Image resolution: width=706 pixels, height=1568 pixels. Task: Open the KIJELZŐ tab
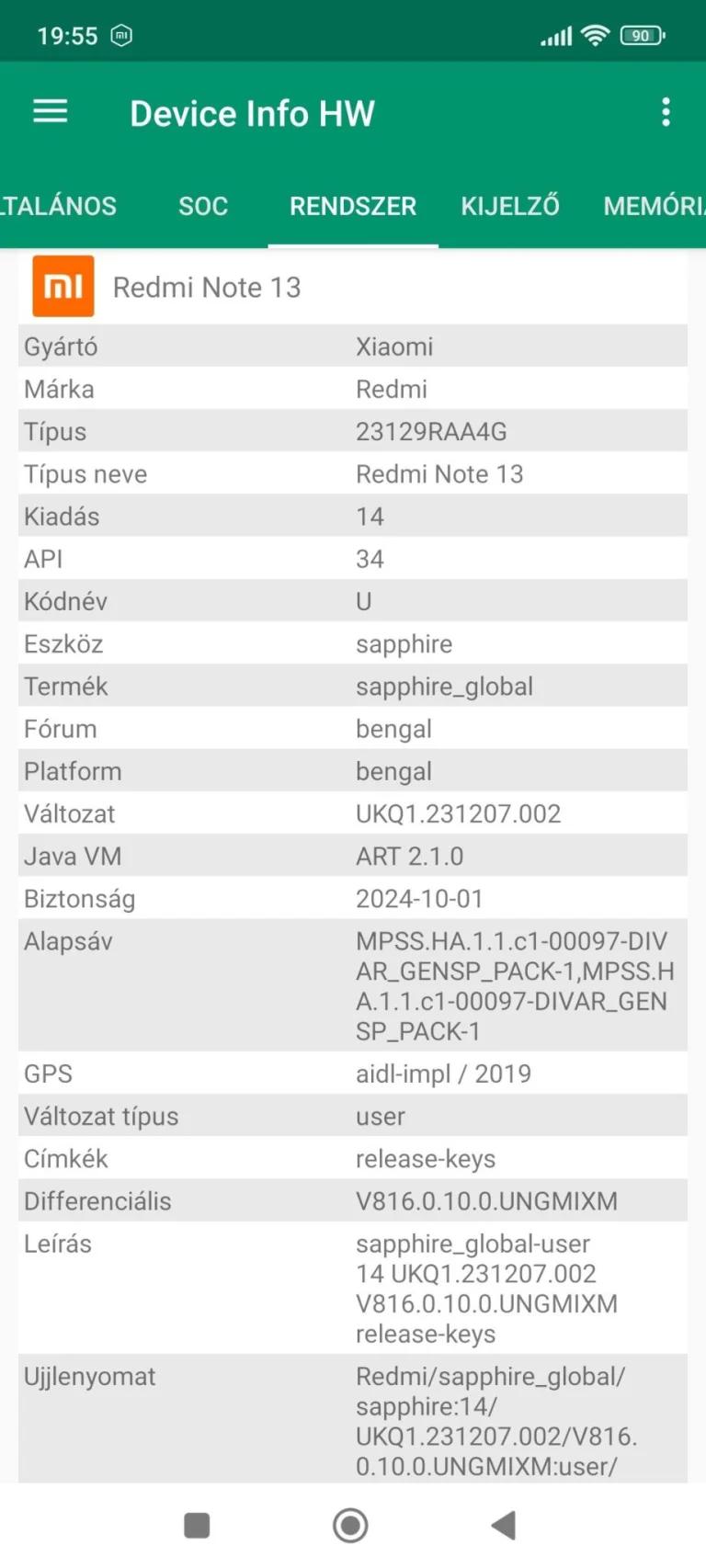tap(510, 206)
